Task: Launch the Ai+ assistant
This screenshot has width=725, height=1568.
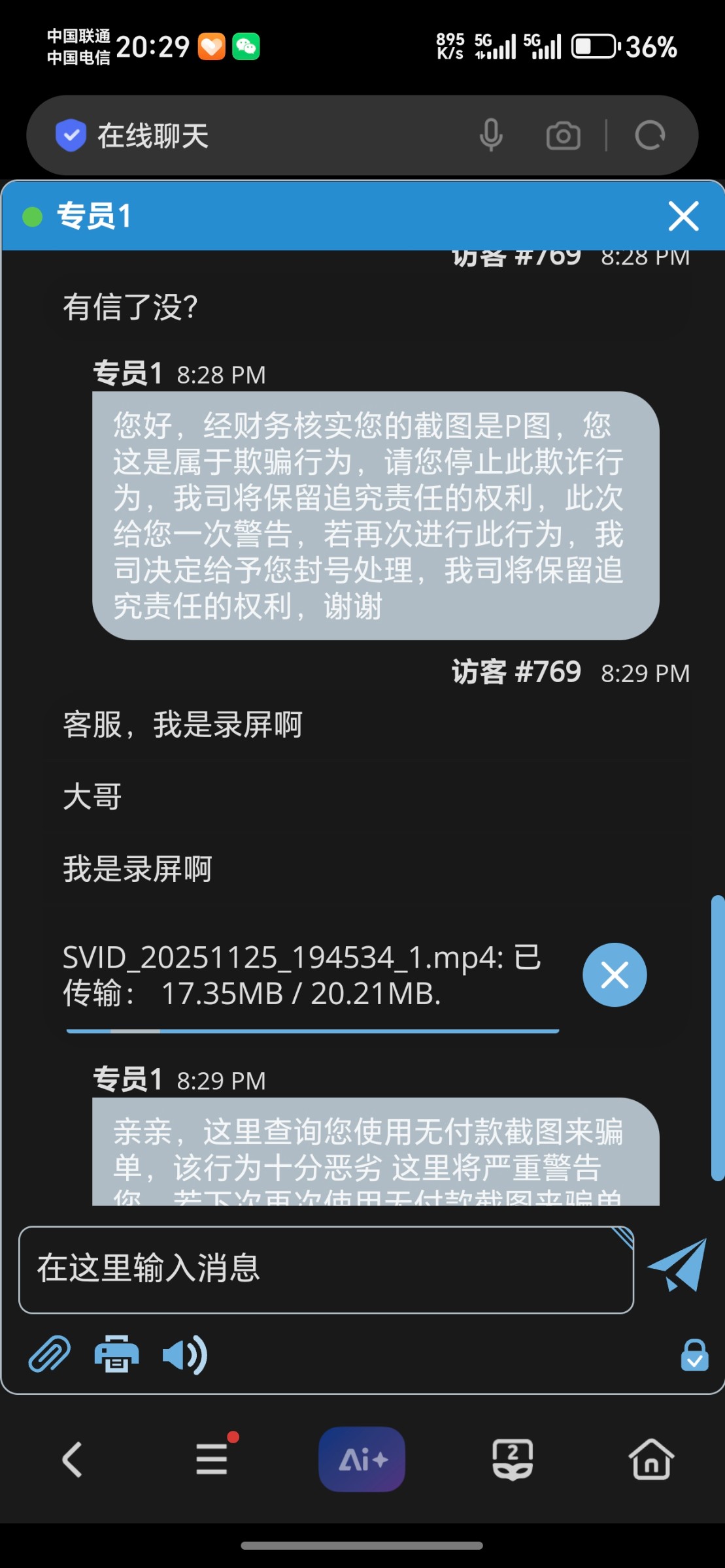Action: (362, 1460)
